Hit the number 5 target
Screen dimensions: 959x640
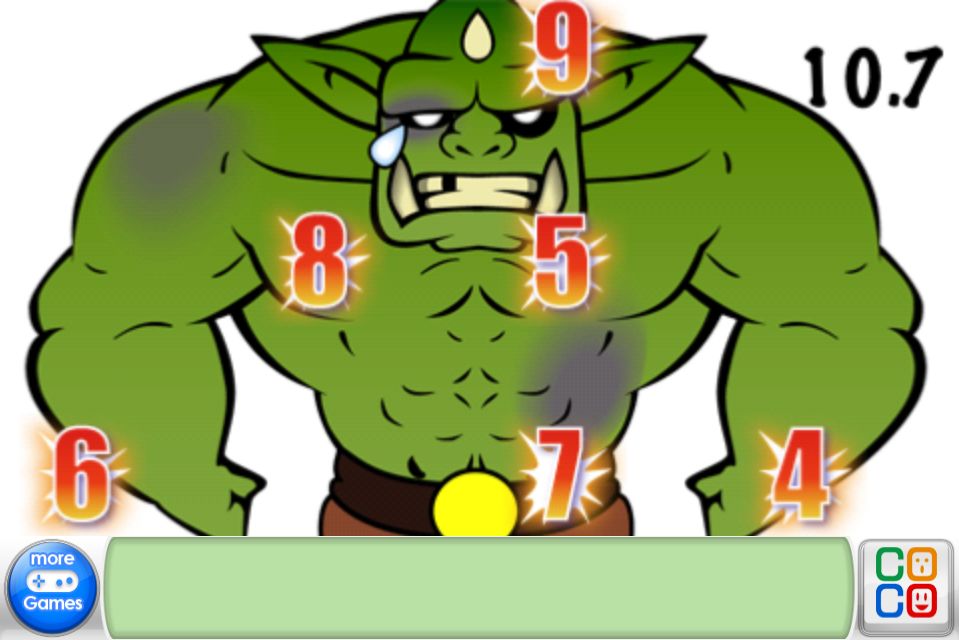click(x=561, y=261)
